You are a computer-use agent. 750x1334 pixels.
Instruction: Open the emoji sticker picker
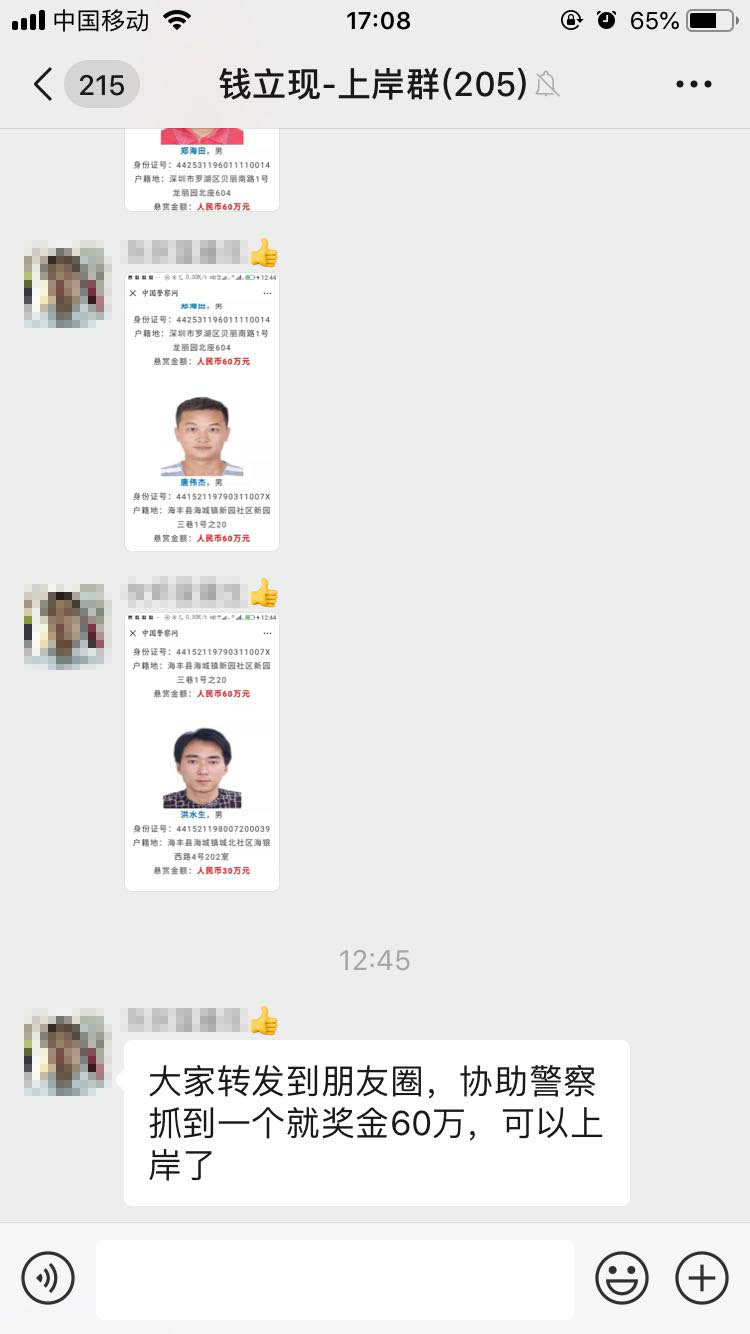[x=622, y=1277]
